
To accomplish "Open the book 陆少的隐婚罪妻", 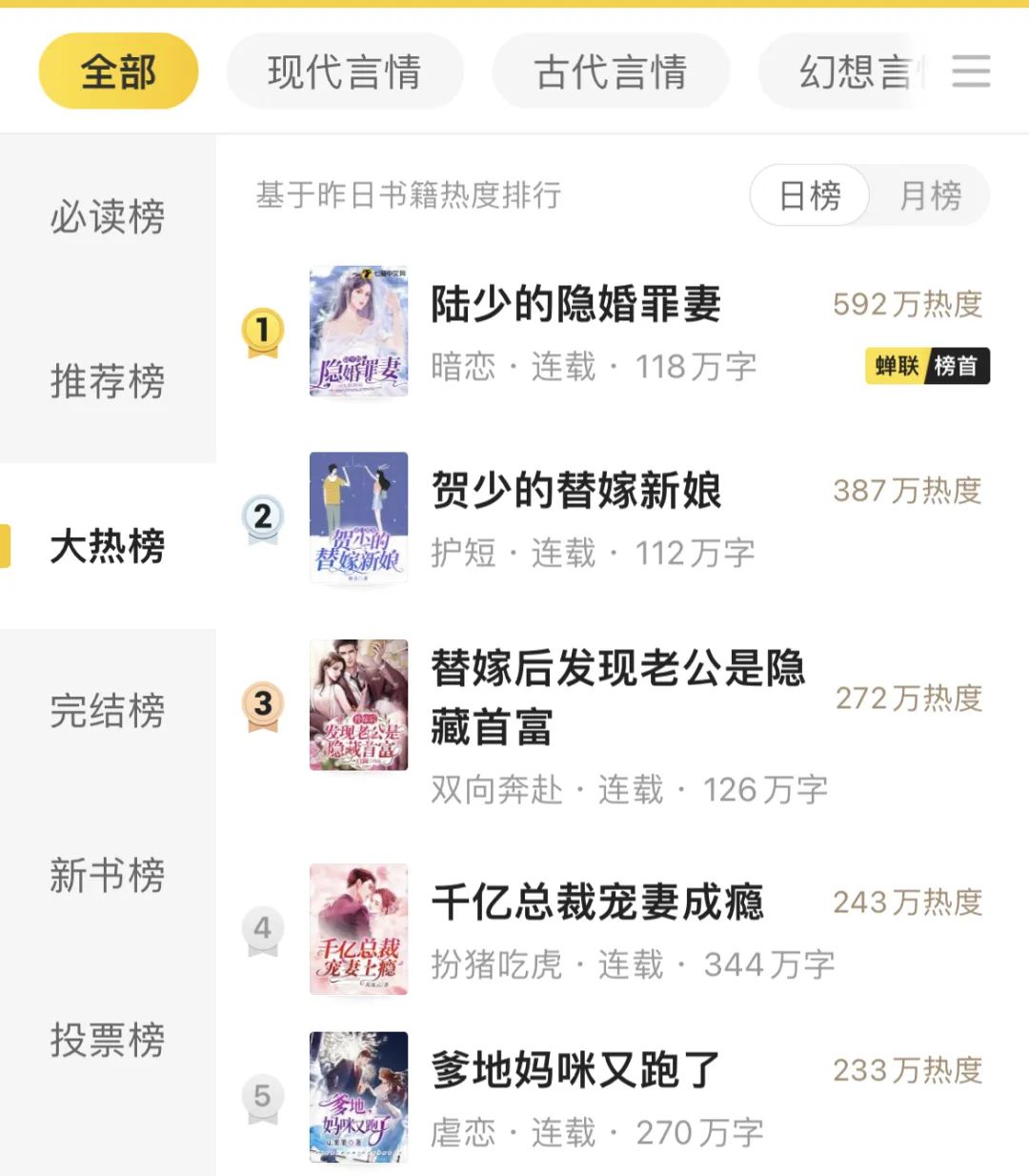I will (x=575, y=305).
